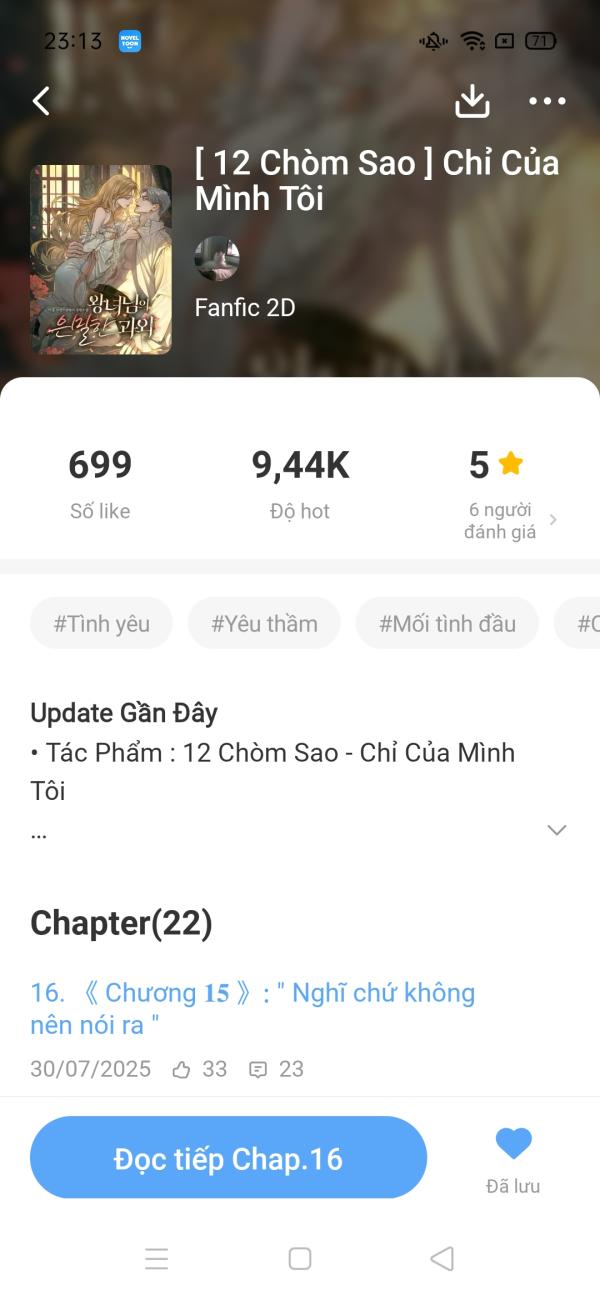View the 6 người đánh giá ratings
The width and height of the screenshot is (600, 1300).
508,520
